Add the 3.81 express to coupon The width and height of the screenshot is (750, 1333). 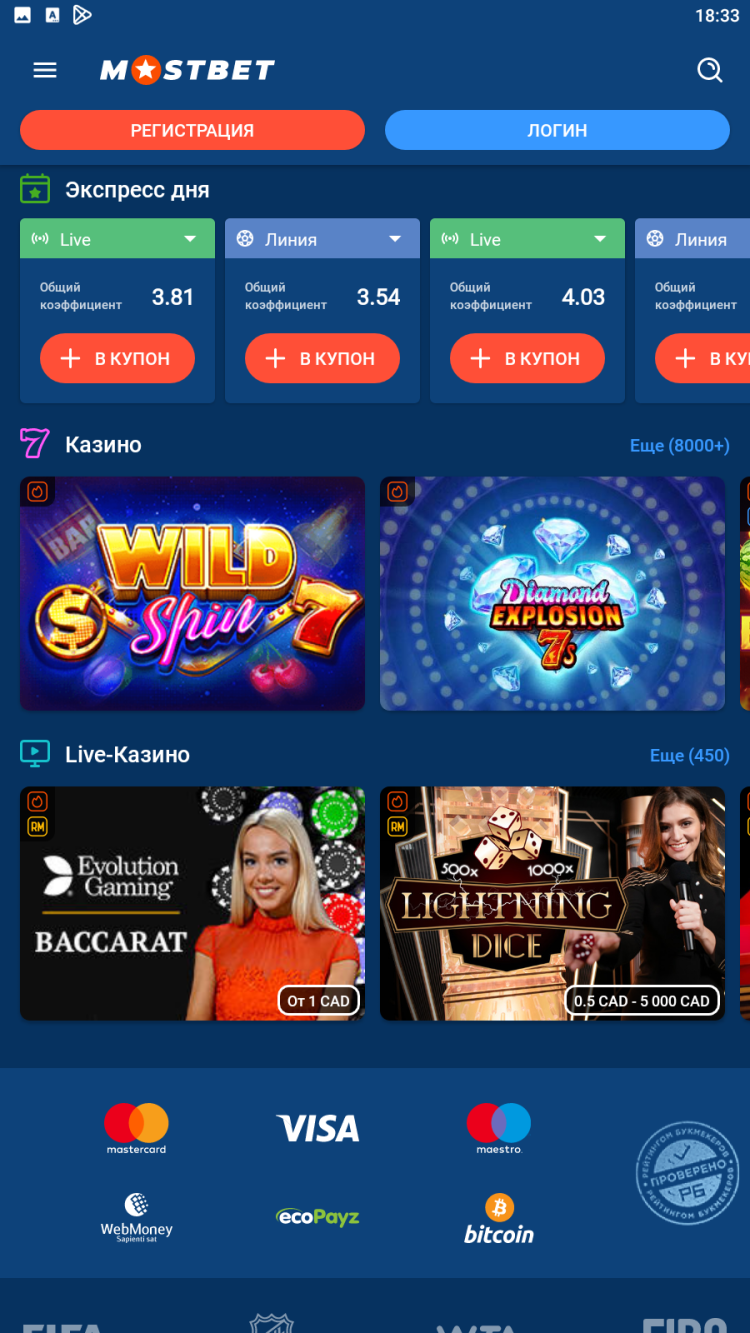tap(117, 358)
